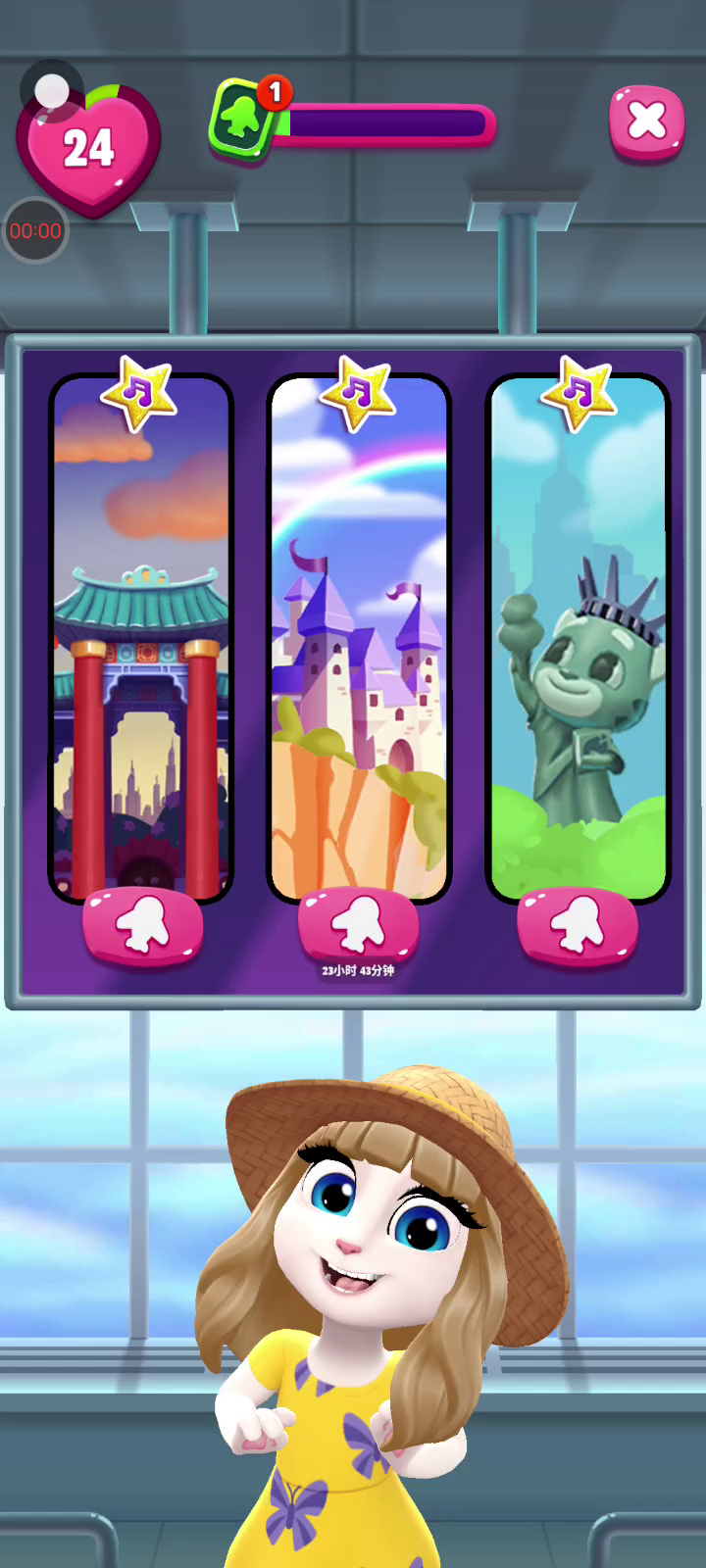Fly to the Chinese temple destination
The width and height of the screenshot is (706, 1568).
pos(143,925)
